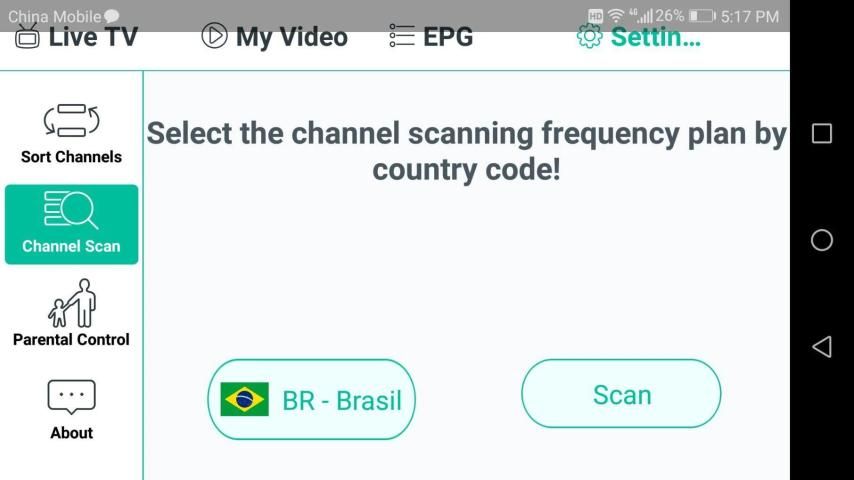Screen dimensions: 854x480
Task: Change the BR - Brasil country code
Action: [x=311, y=400]
